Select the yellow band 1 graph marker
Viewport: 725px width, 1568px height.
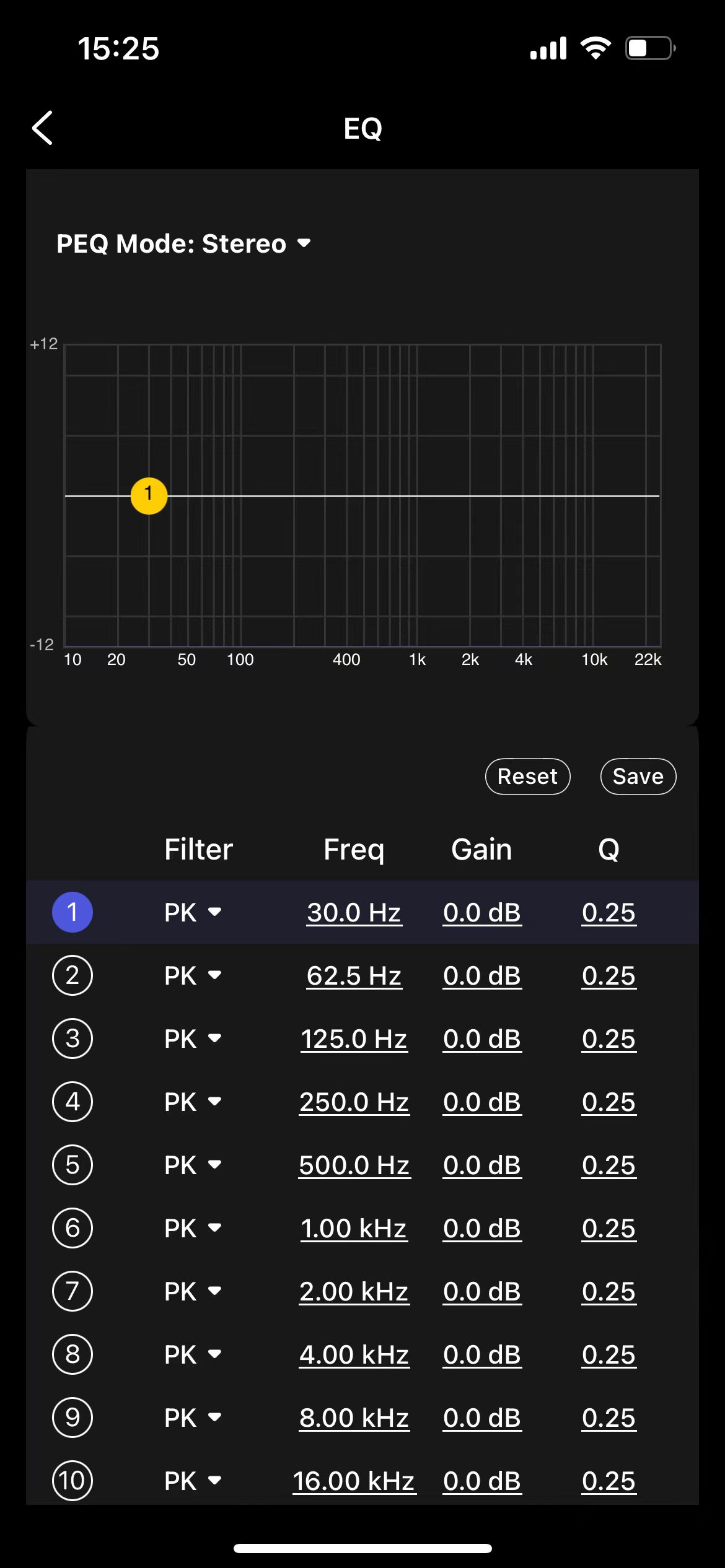149,495
